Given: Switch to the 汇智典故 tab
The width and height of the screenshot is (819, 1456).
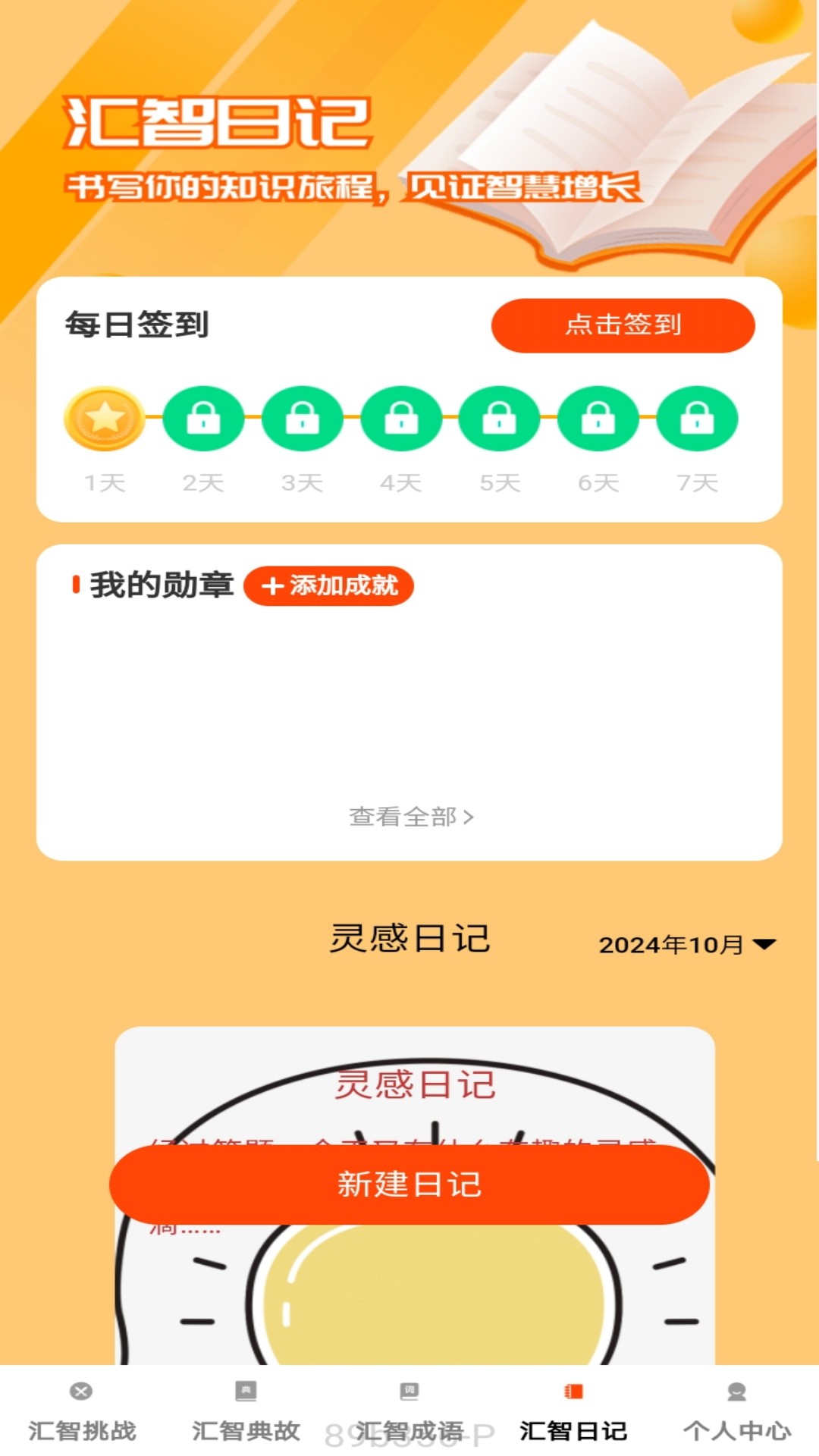Looking at the screenshot, I should (246, 1414).
